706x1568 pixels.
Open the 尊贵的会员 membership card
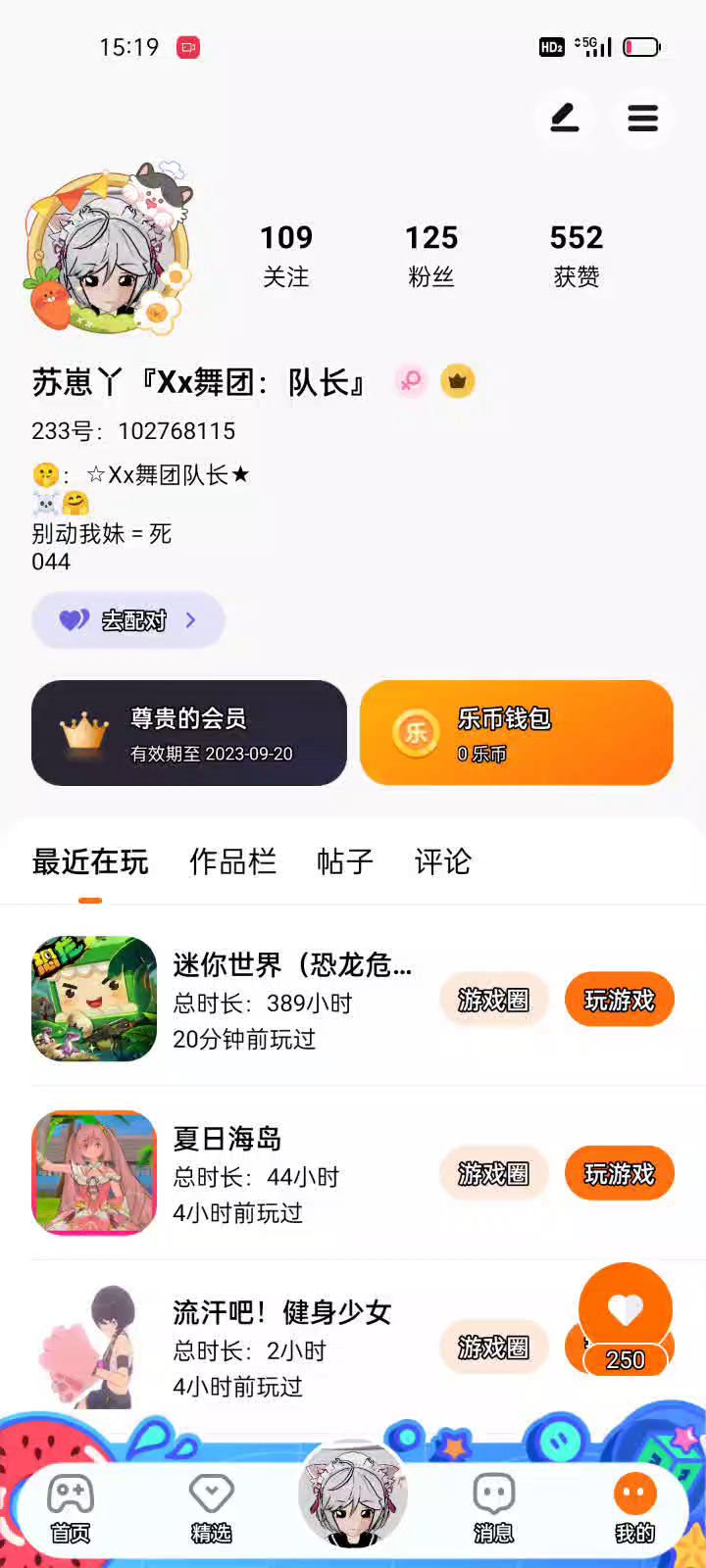click(x=189, y=733)
